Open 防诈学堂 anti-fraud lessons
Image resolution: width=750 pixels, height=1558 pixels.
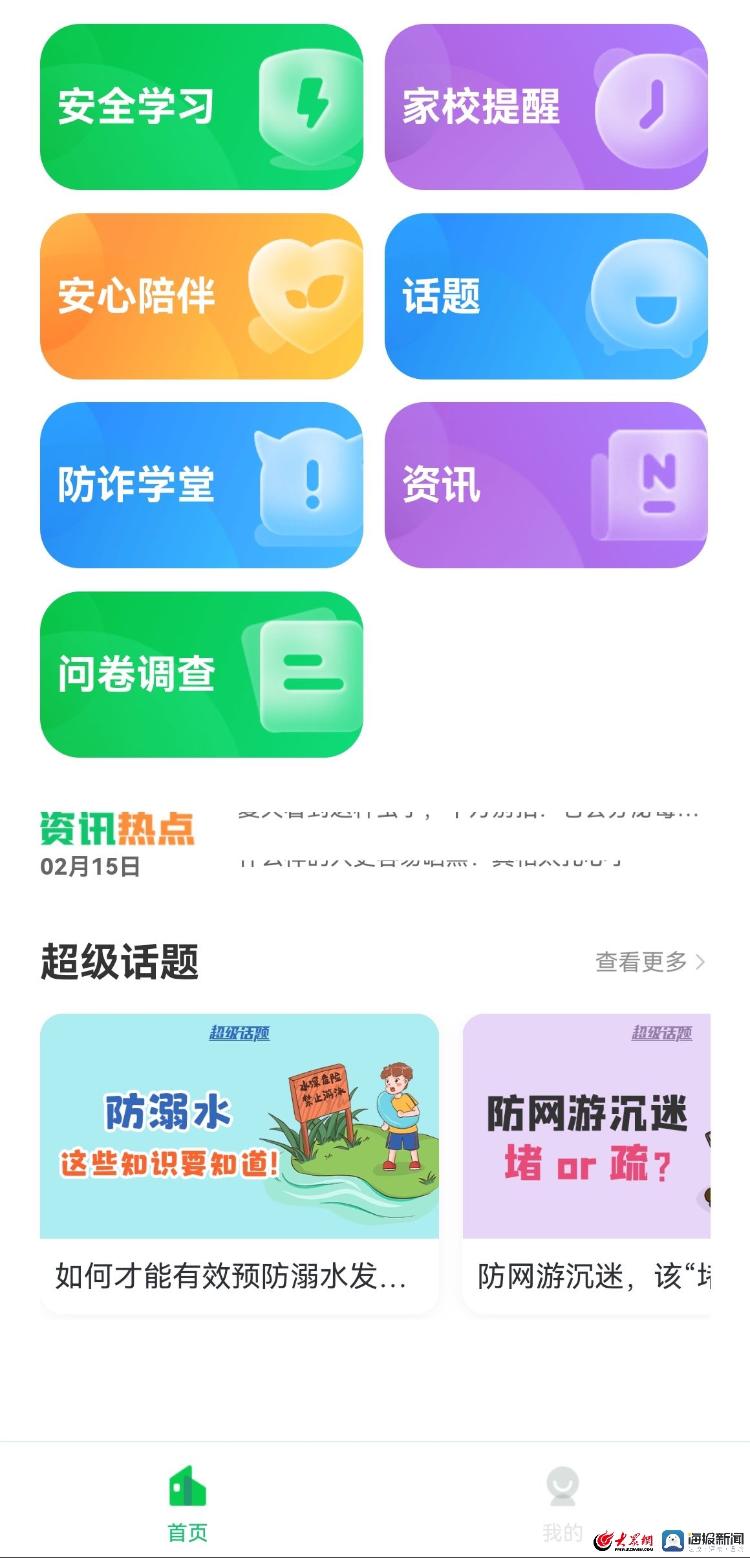201,485
